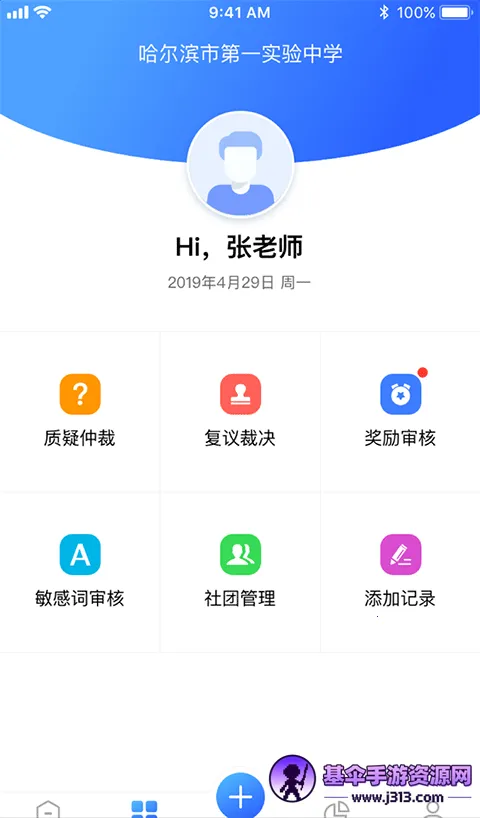The image size is (480, 818).
Task: Open 社团管理 tile
Action: tap(240, 572)
